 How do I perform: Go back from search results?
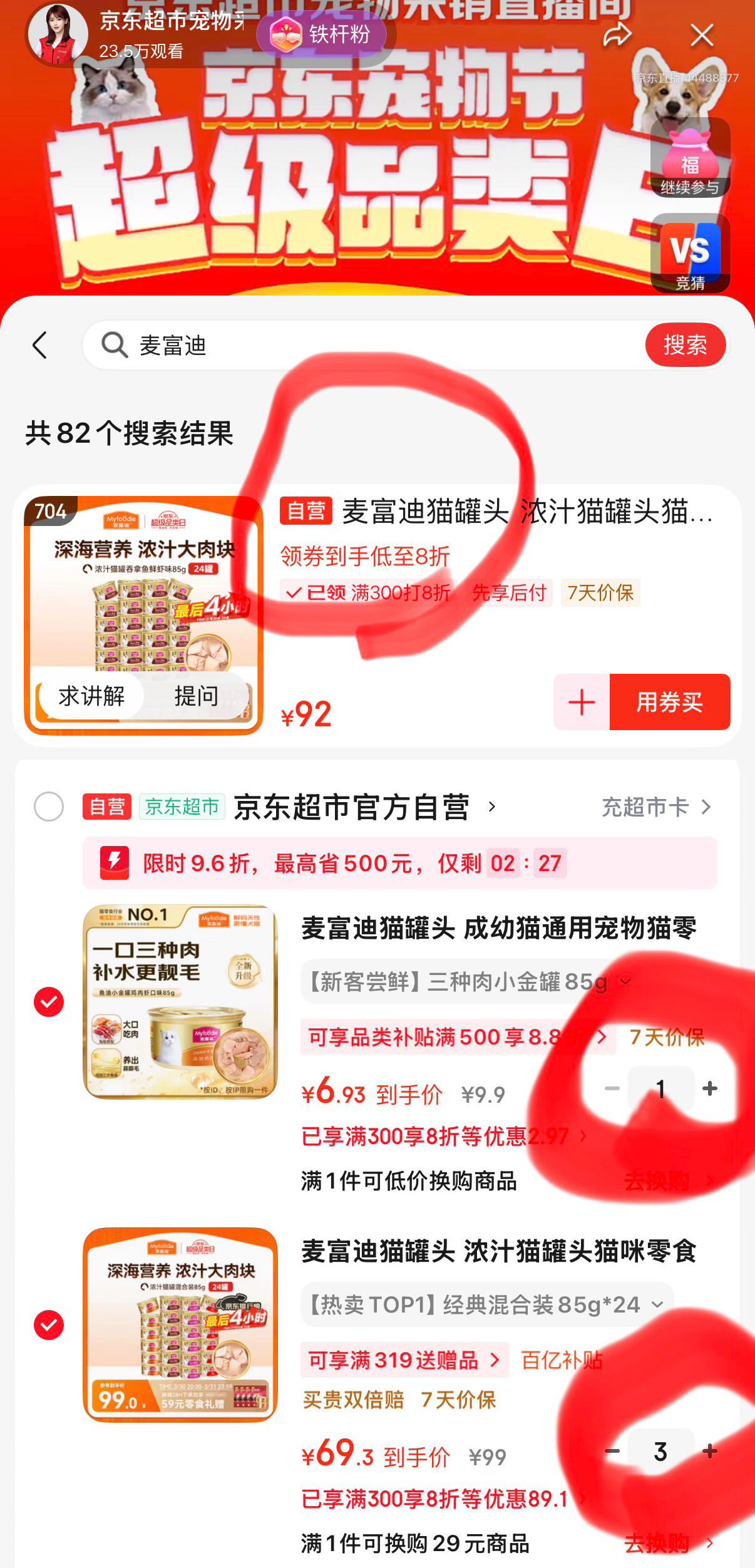click(40, 345)
